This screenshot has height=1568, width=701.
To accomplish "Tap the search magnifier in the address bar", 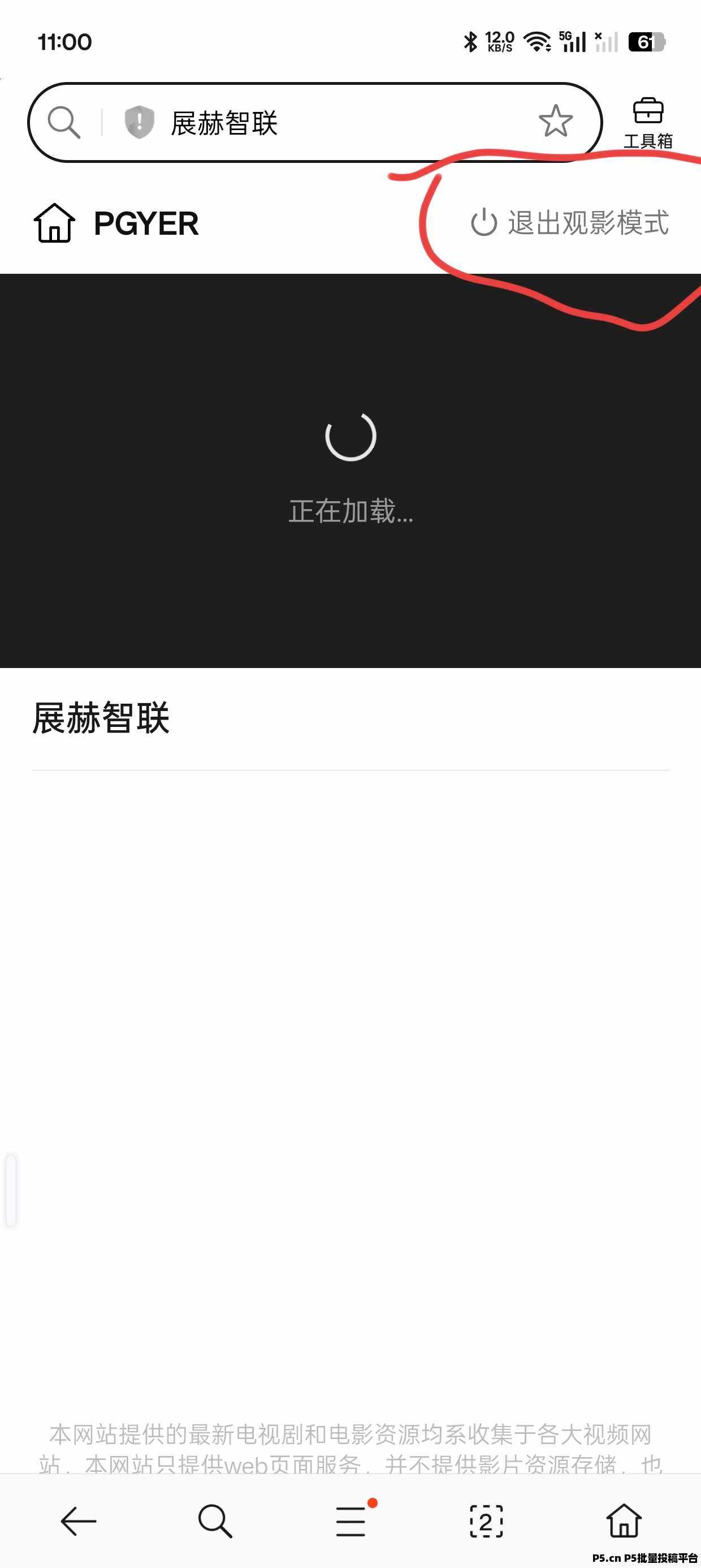I will 64,122.
